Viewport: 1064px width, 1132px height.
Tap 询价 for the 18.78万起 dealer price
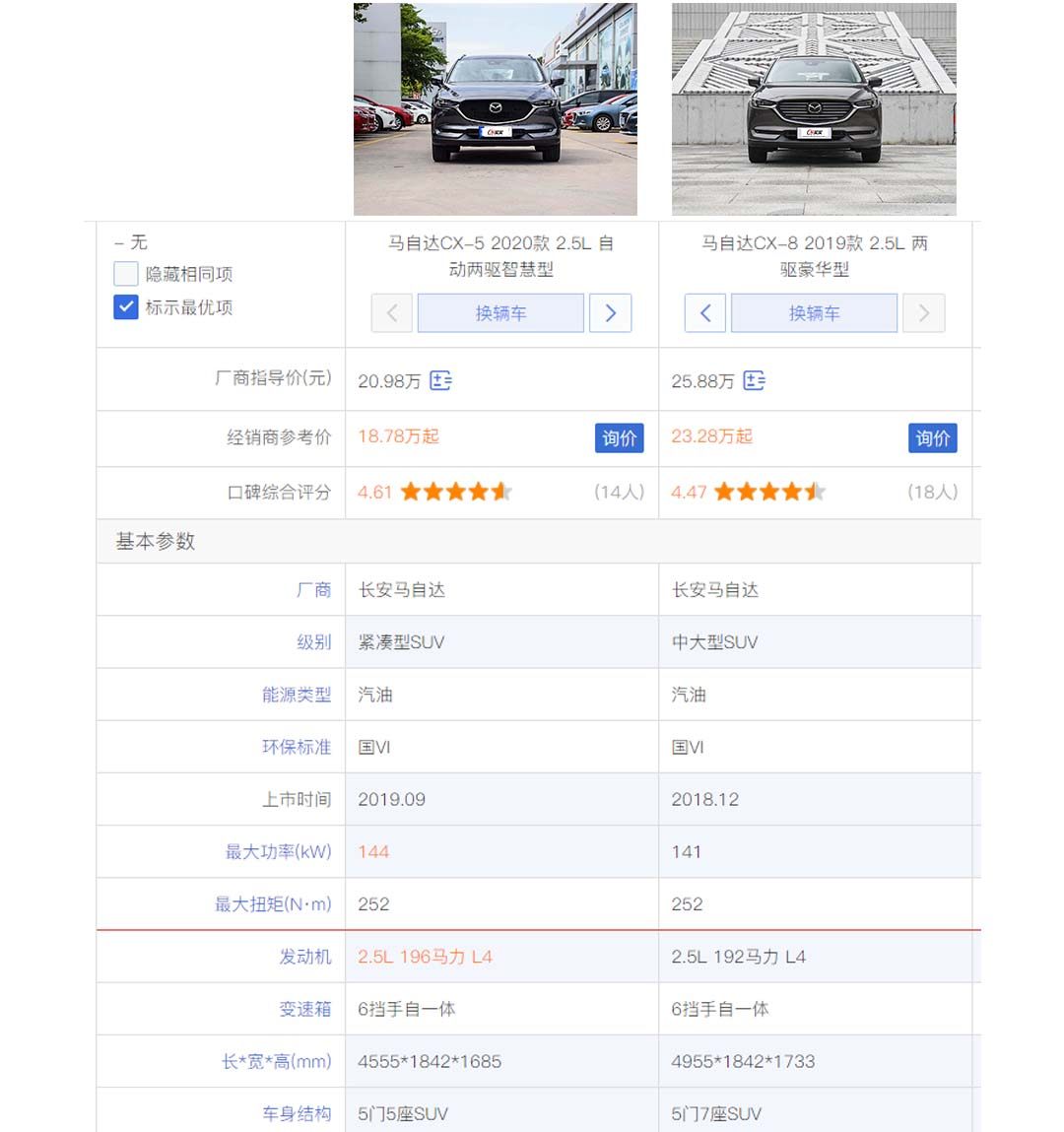pos(619,438)
